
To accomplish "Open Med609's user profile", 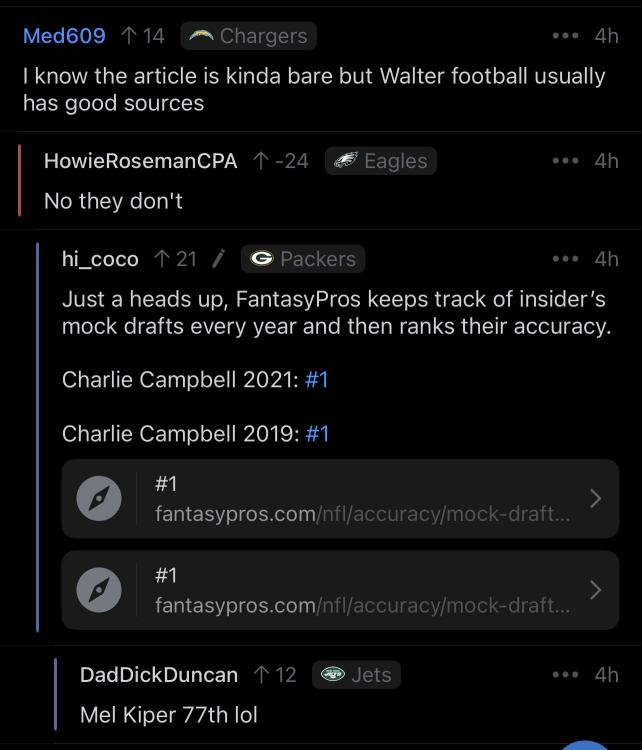I will click(64, 36).
